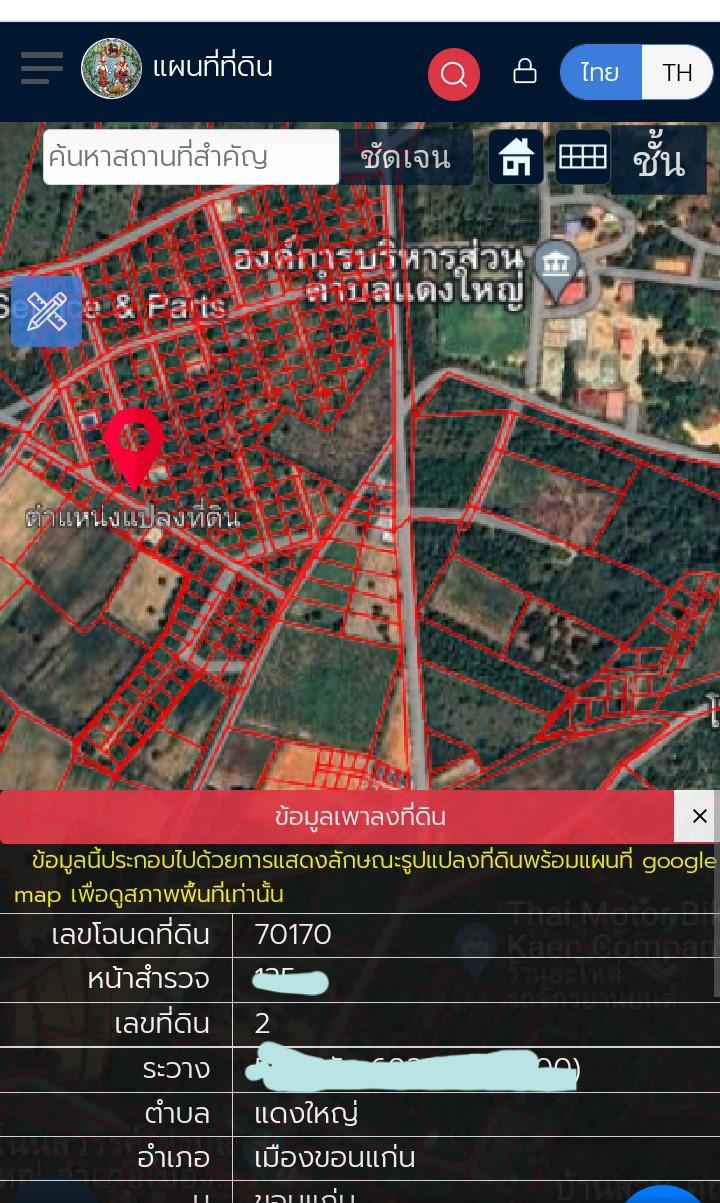Open the lock login icon
Screen dimensions: 720x1203
pyautogui.click(x=525, y=71)
